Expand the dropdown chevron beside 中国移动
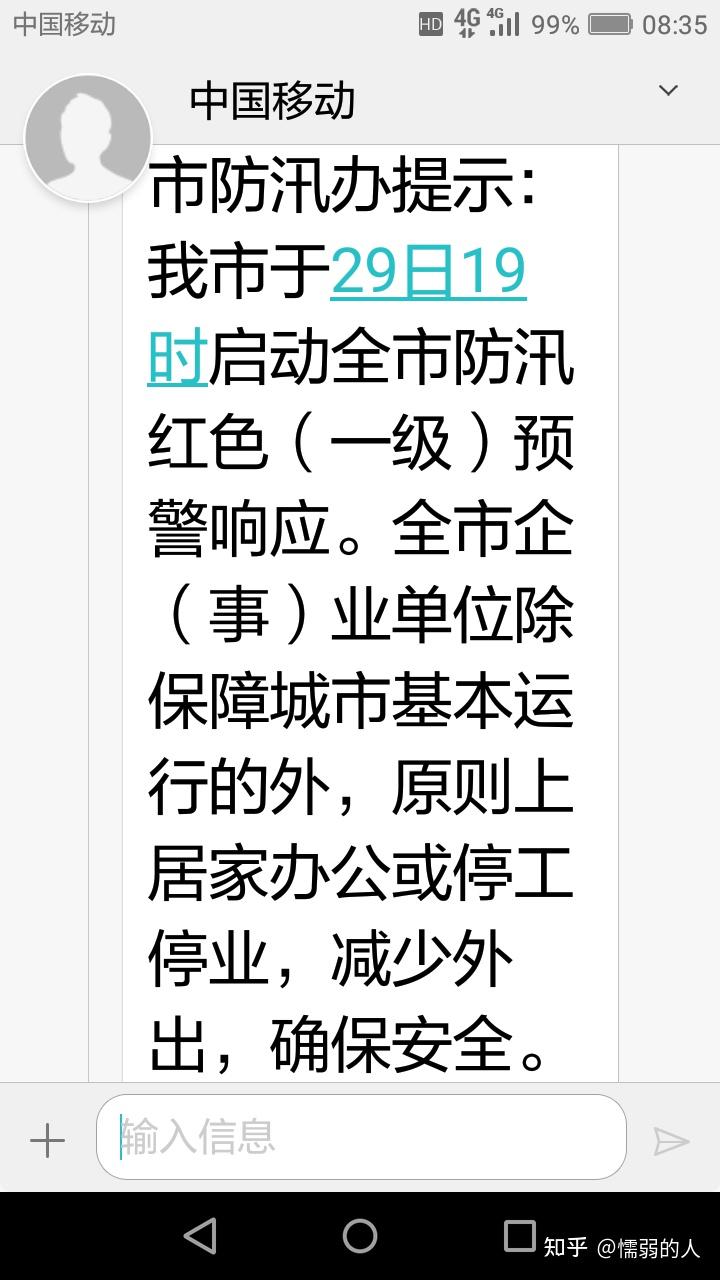This screenshot has width=720, height=1280. [x=668, y=91]
